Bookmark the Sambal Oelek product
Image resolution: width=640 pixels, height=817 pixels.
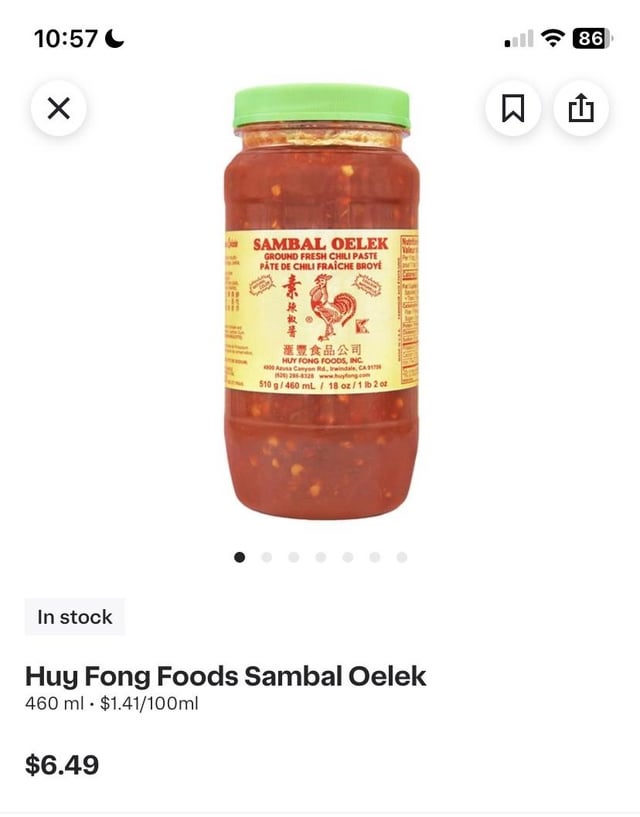(x=513, y=108)
